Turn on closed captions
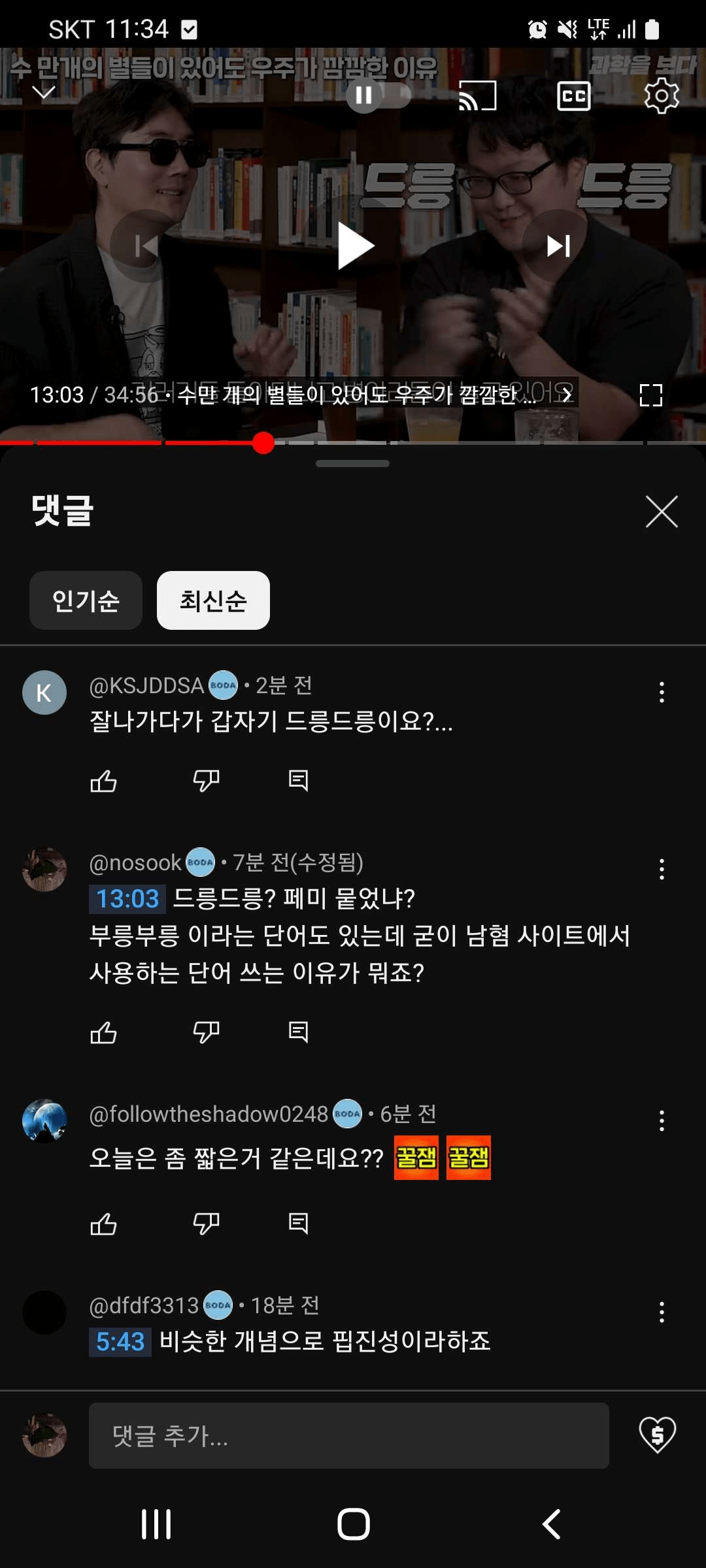This screenshot has height=1568, width=706. click(x=573, y=96)
